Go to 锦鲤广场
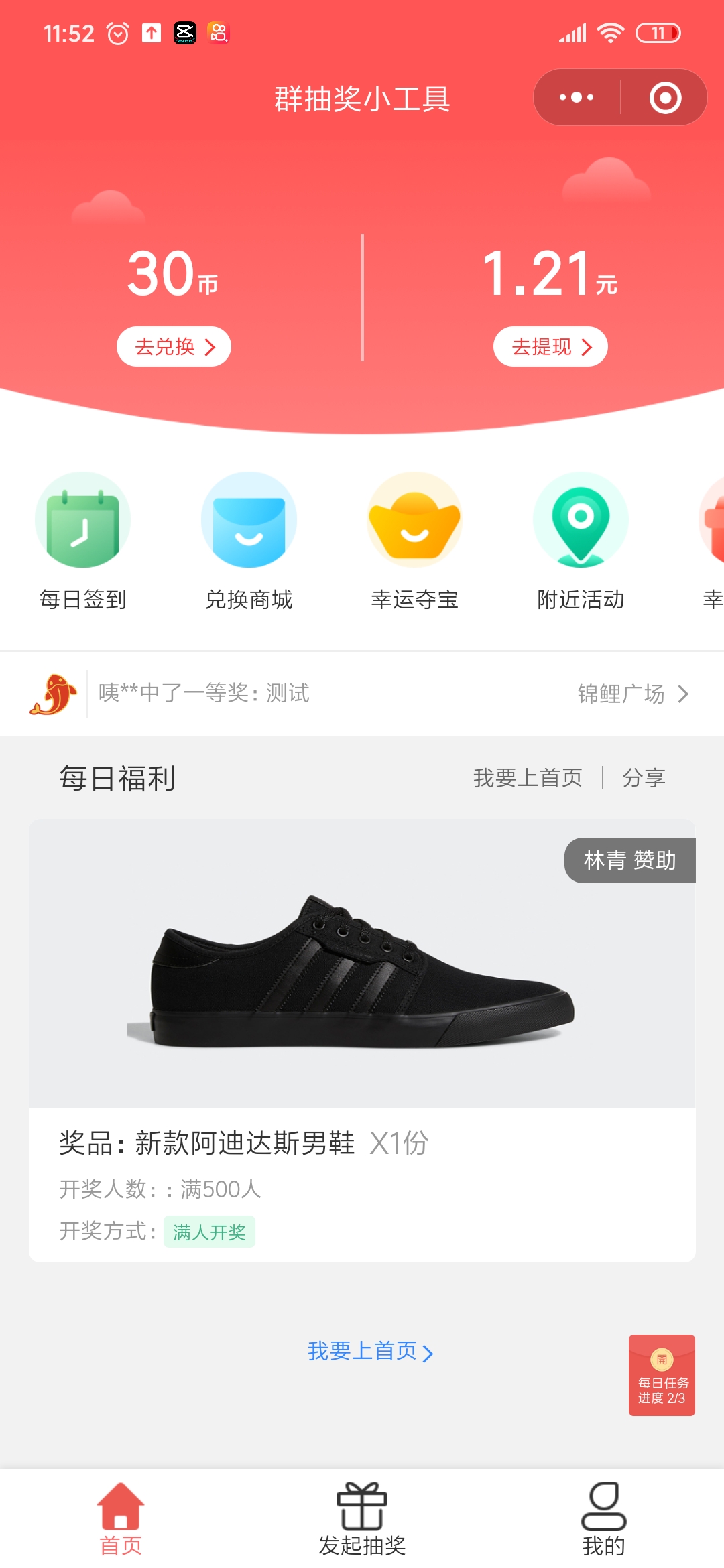 tap(632, 694)
